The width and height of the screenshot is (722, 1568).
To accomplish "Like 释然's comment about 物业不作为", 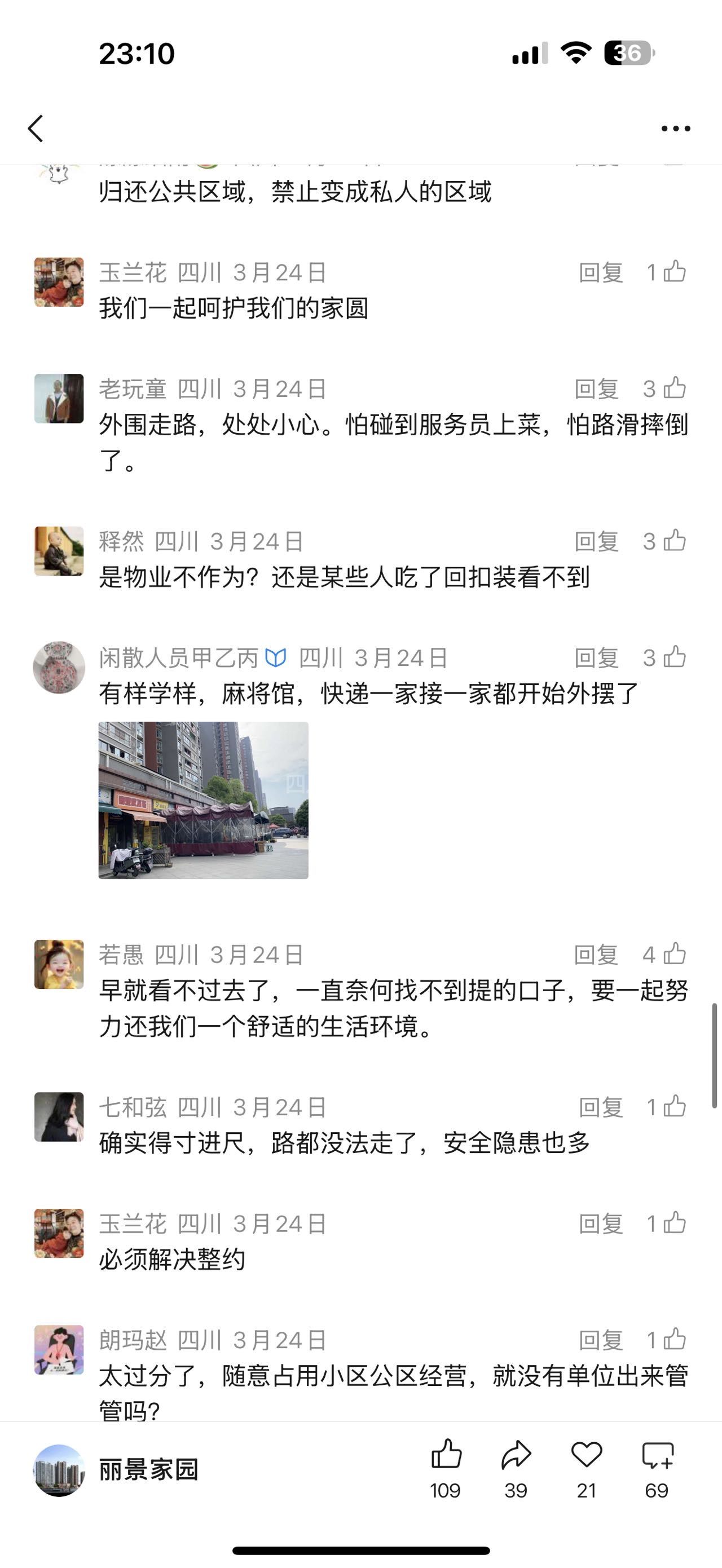I will 675,541.
